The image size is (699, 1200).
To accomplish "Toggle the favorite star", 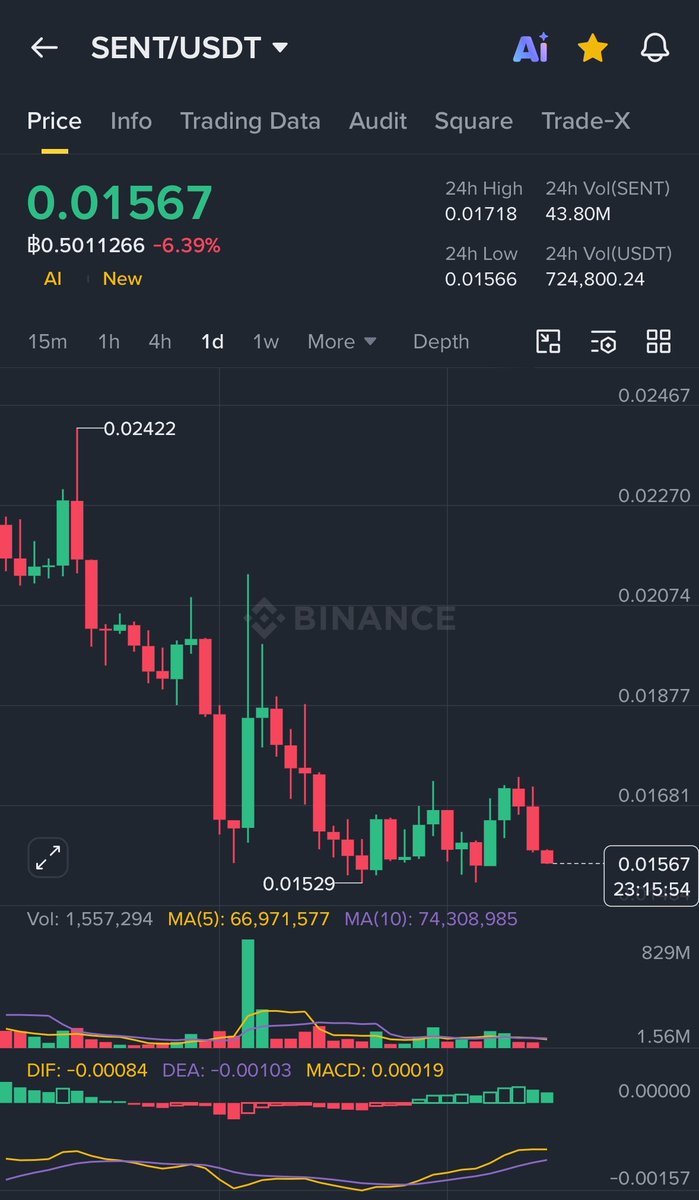I will click(x=593, y=48).
